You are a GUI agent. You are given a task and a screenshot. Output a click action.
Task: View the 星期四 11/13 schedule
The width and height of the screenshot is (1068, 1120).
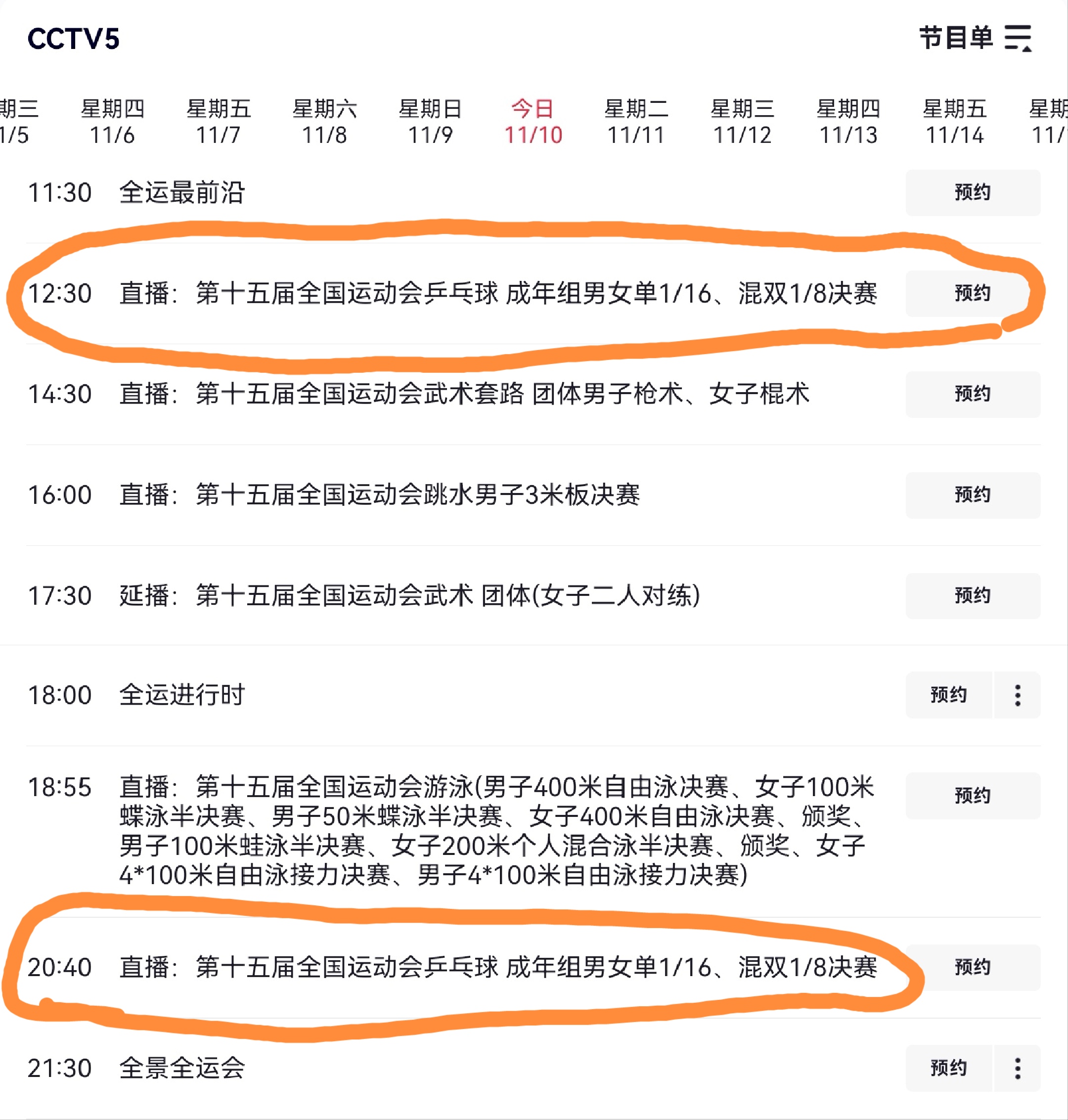pyautogui.click(x=848, y=121)
